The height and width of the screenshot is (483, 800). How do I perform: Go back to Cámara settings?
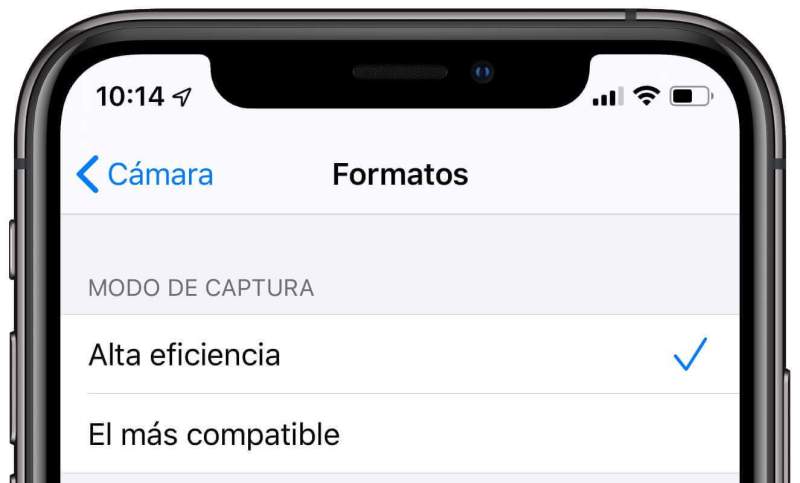point(145,175)
